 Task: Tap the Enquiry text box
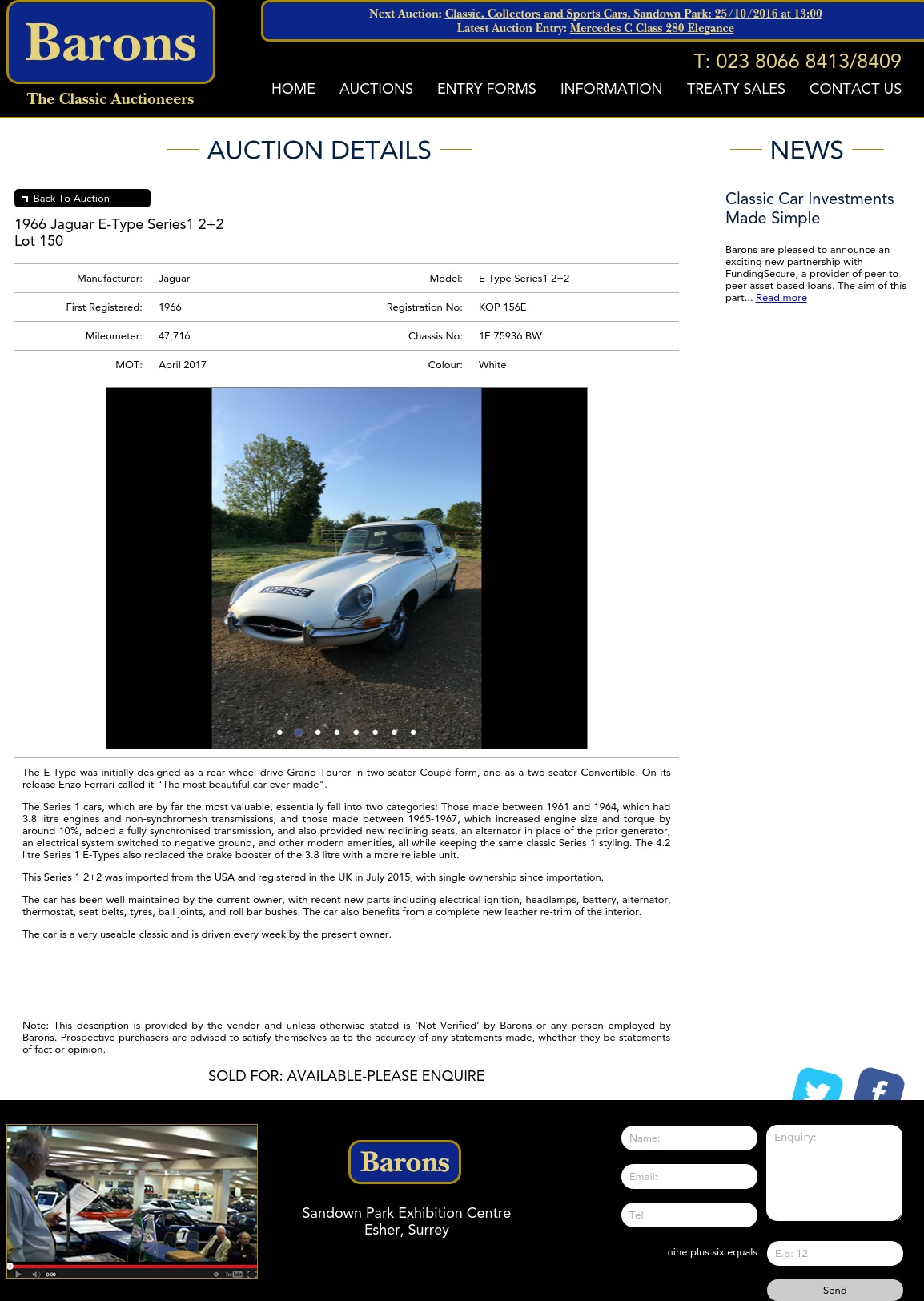pyautogui.click(x=834, y=1173)
